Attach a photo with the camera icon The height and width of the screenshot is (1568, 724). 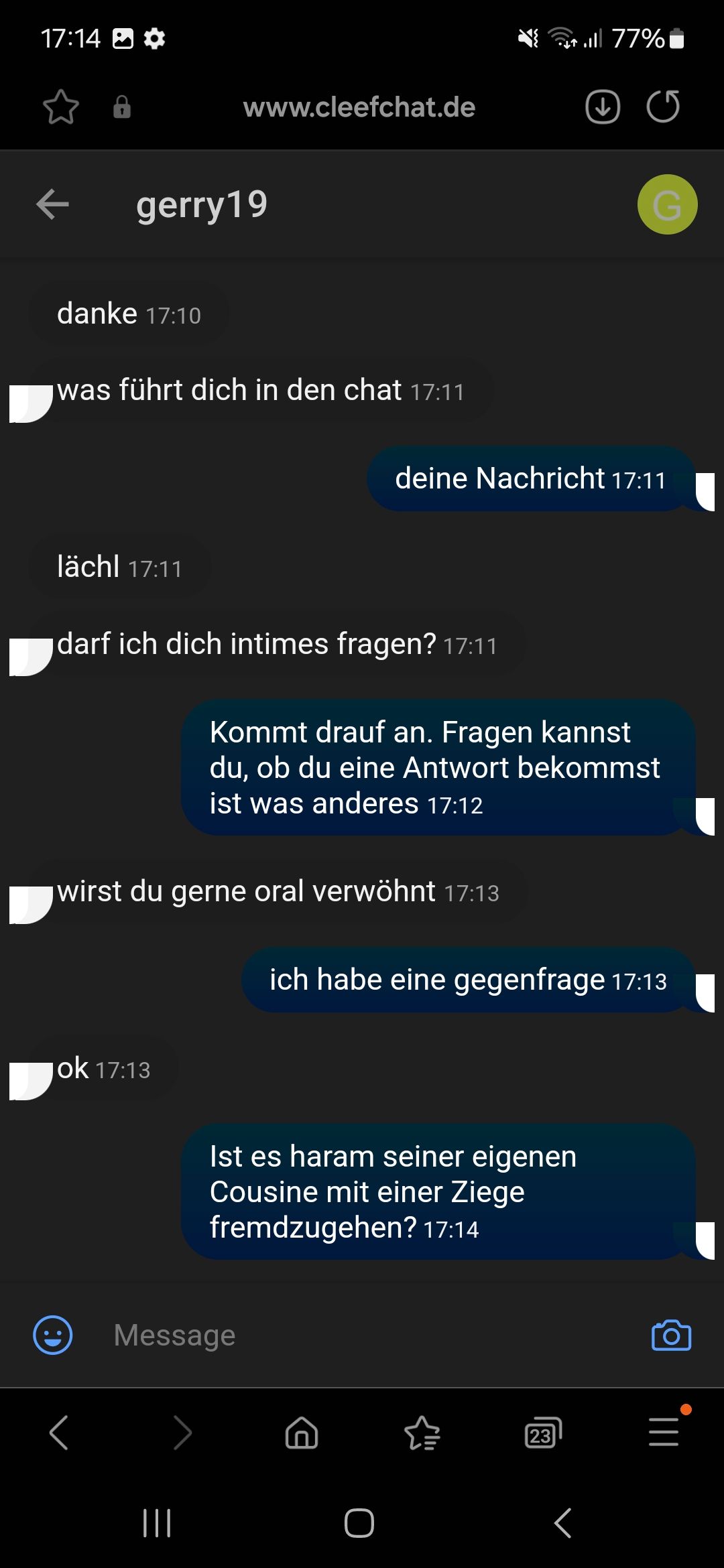tap(671, 1335)
